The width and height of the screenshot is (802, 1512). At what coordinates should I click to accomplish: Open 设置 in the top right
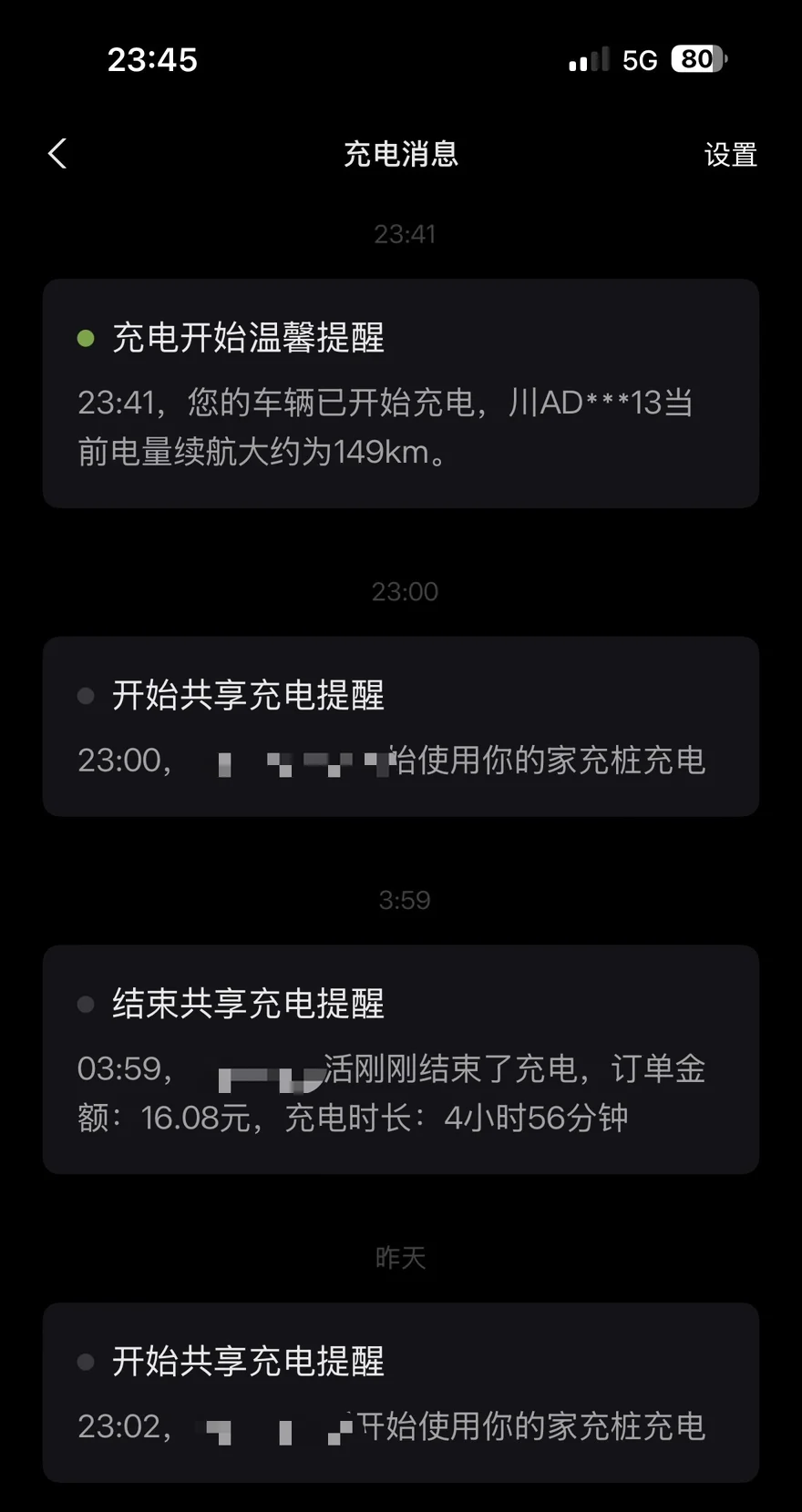coord(730,155)
